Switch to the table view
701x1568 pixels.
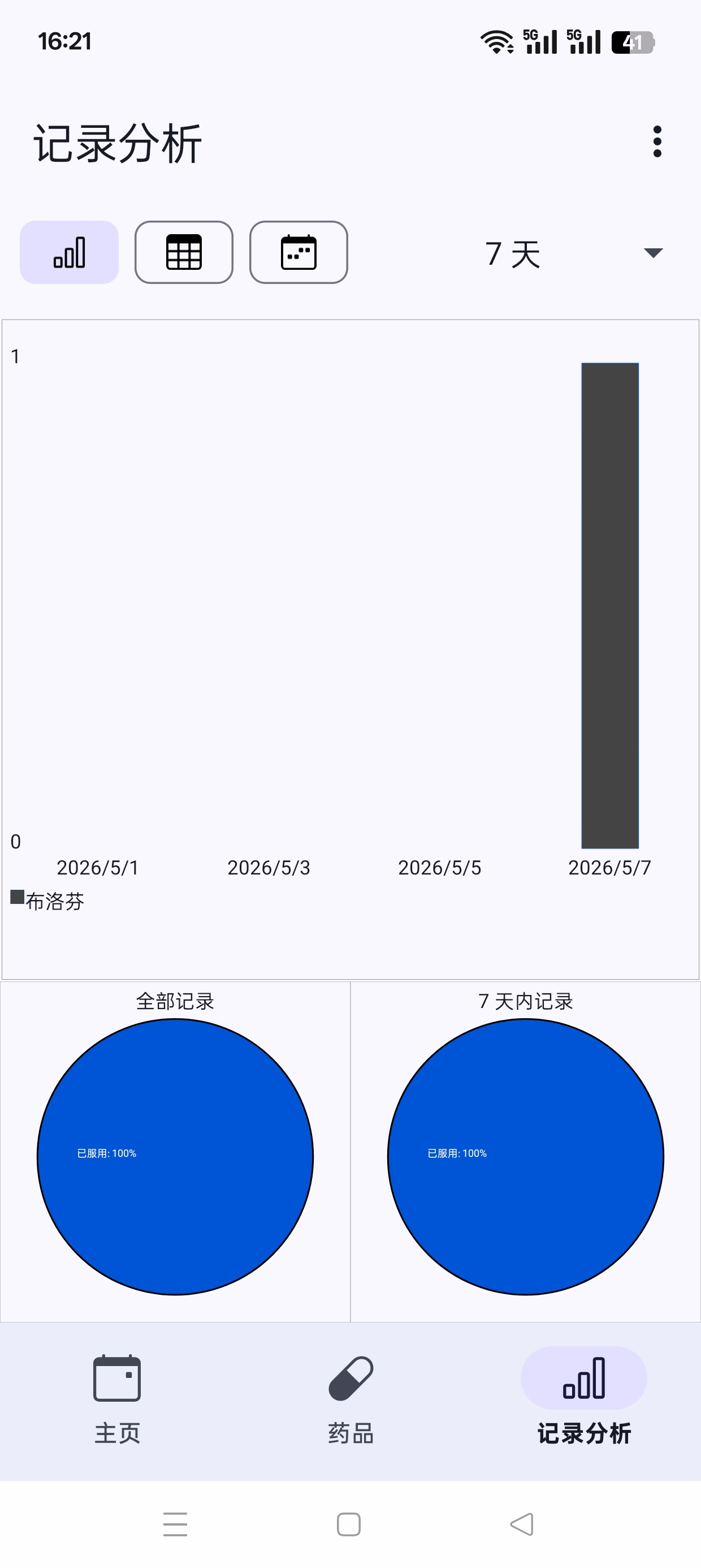(184, 252)
